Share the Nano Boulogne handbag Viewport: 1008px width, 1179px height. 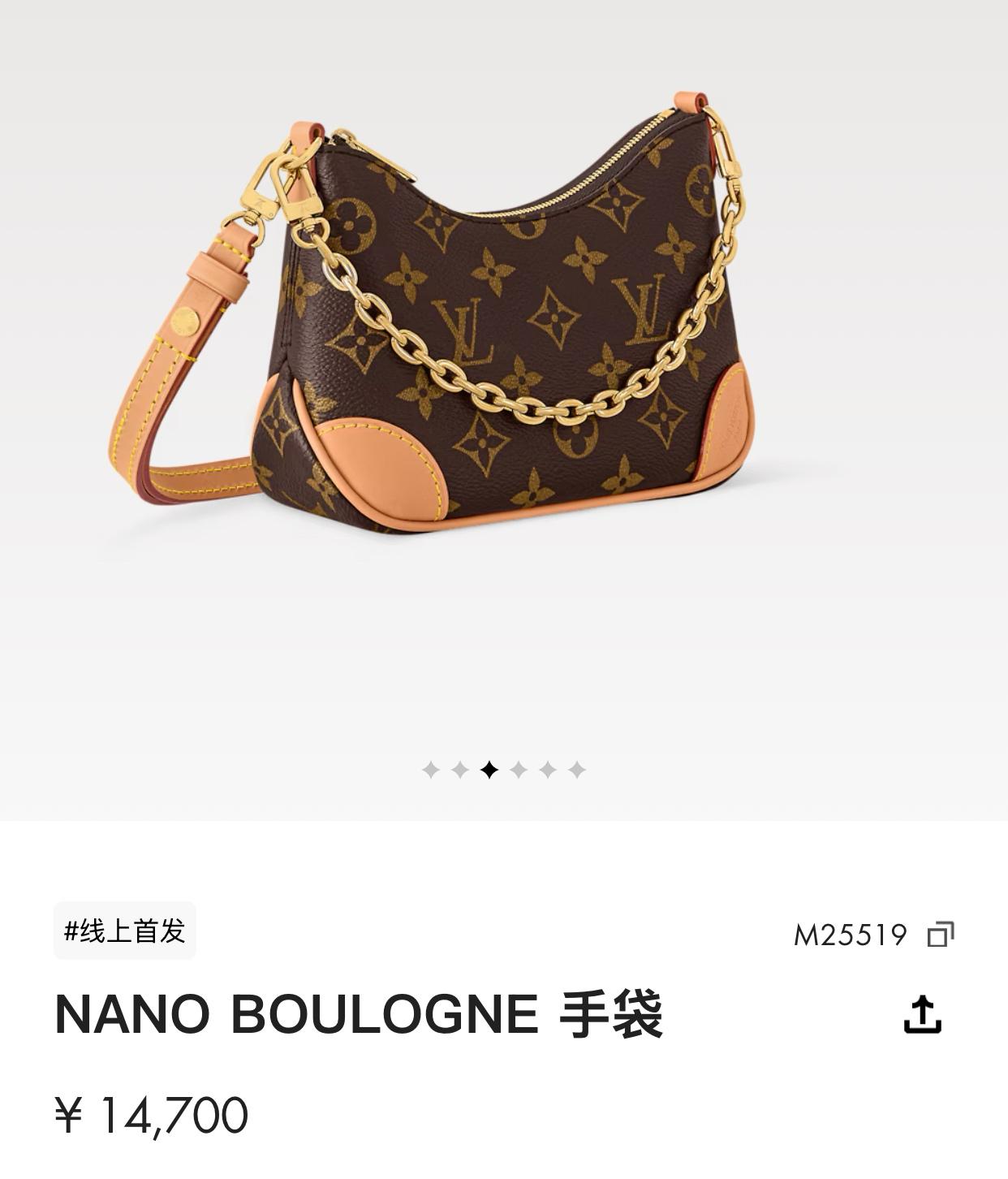pos(922,1015)
